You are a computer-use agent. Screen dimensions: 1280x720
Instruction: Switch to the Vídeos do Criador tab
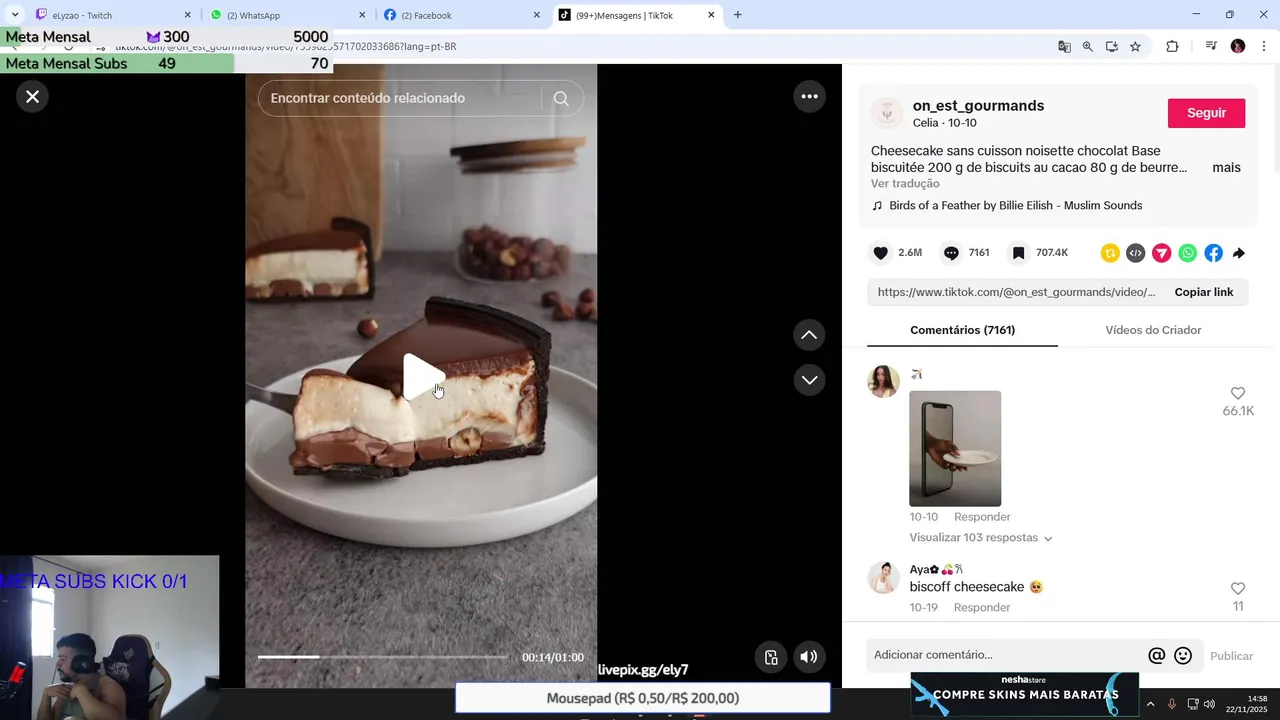pos(1153,330)
